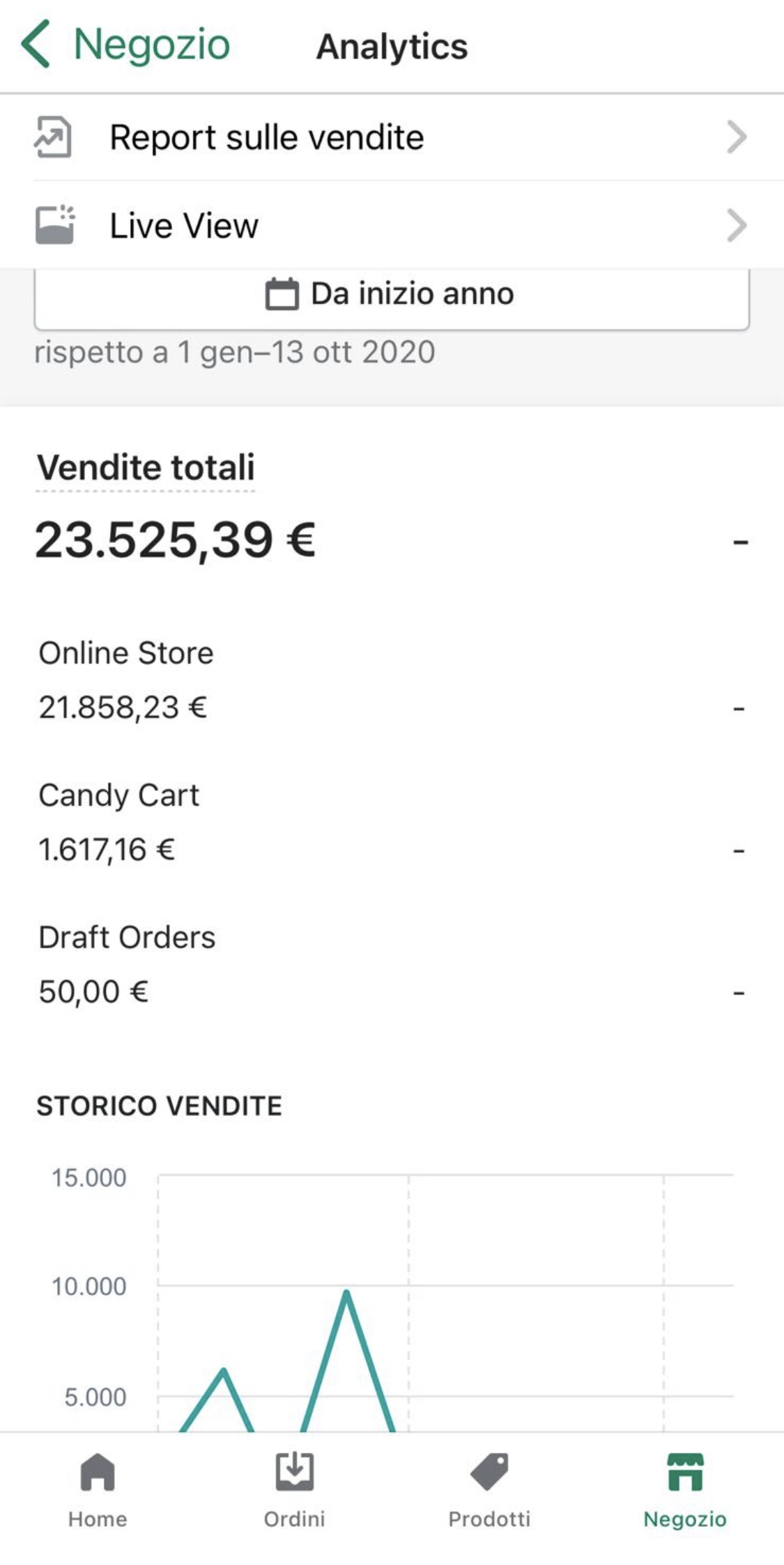The height and width of the screenshot is (1565, 784).
Task: Switch to the Prodotti tab
Action: pyautogui.click(x=489, y=1489)
